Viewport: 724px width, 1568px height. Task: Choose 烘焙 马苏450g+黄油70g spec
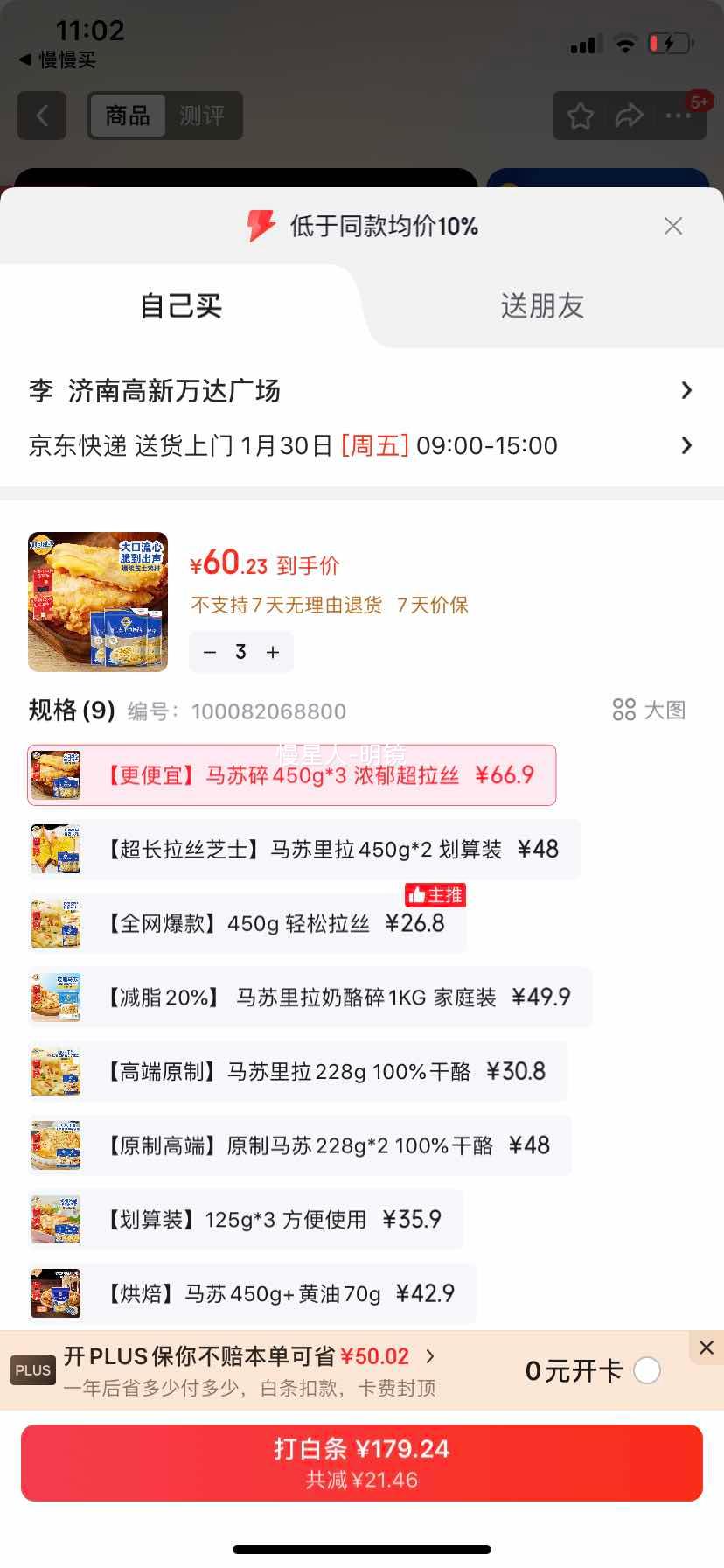pos(253,1294)
